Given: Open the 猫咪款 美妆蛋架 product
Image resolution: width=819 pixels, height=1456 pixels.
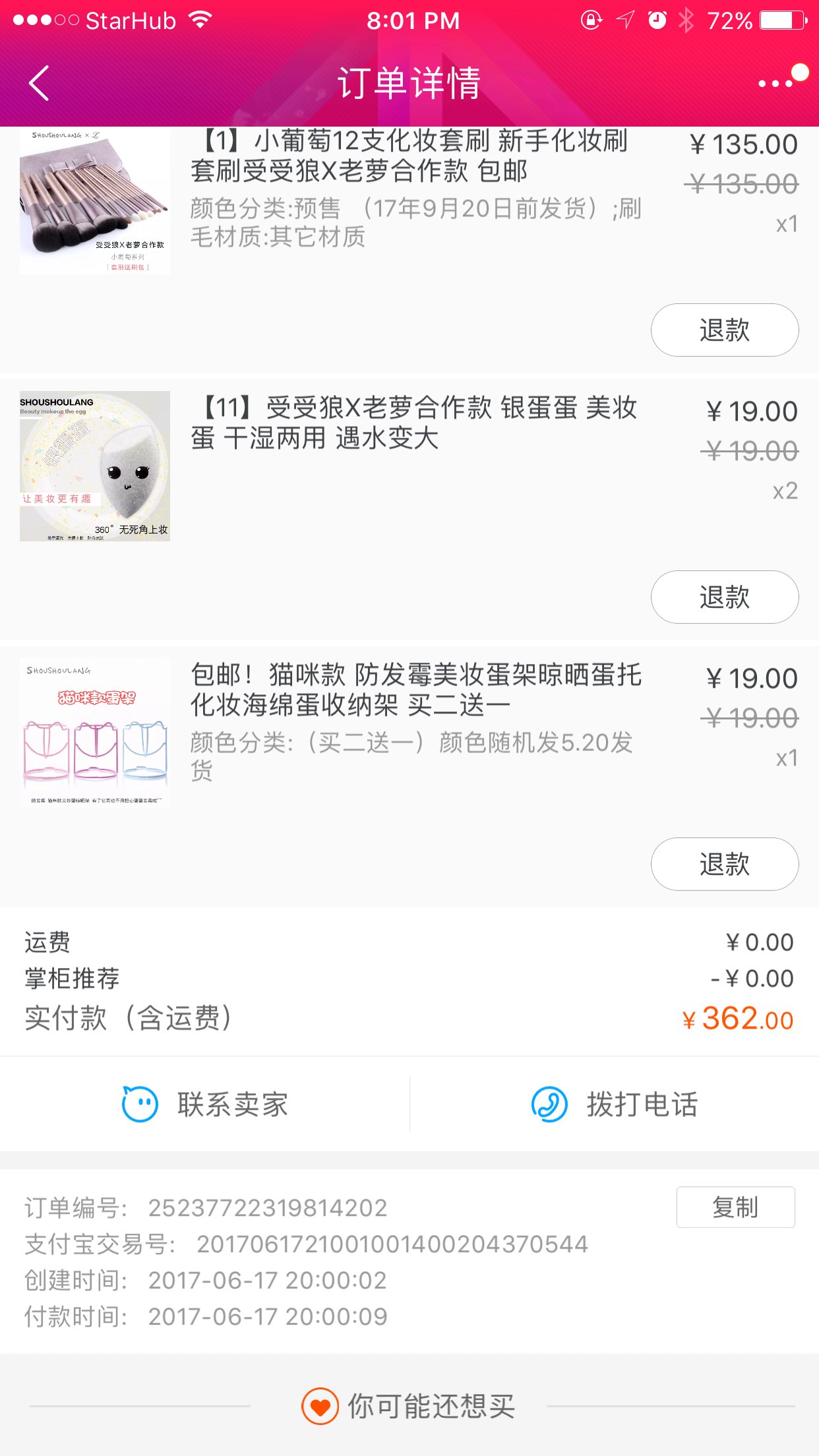Looking at the screenshot, I should coord(415,690).
